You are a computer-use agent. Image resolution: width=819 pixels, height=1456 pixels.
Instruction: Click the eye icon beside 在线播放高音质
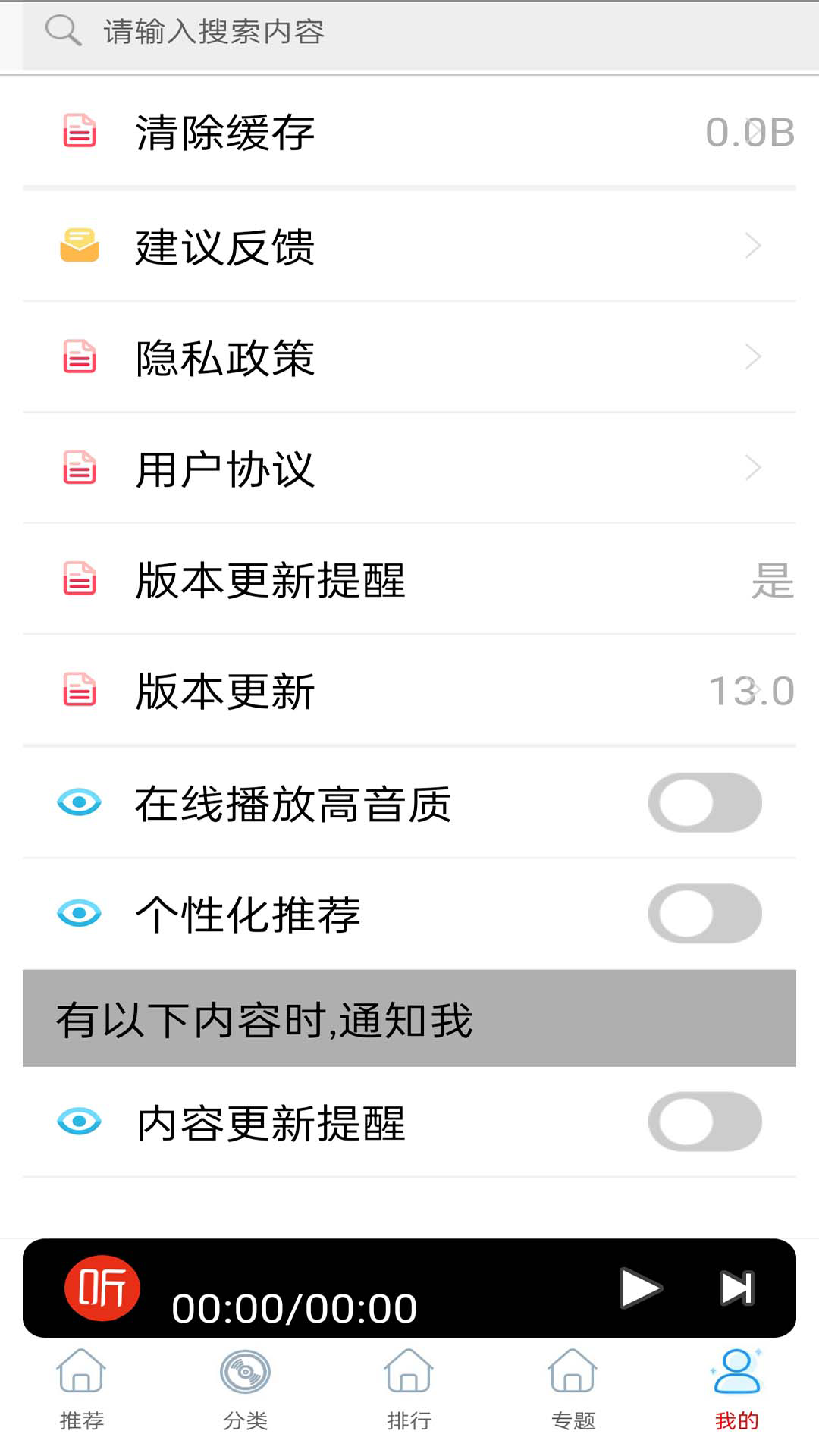tap(78, 804)
